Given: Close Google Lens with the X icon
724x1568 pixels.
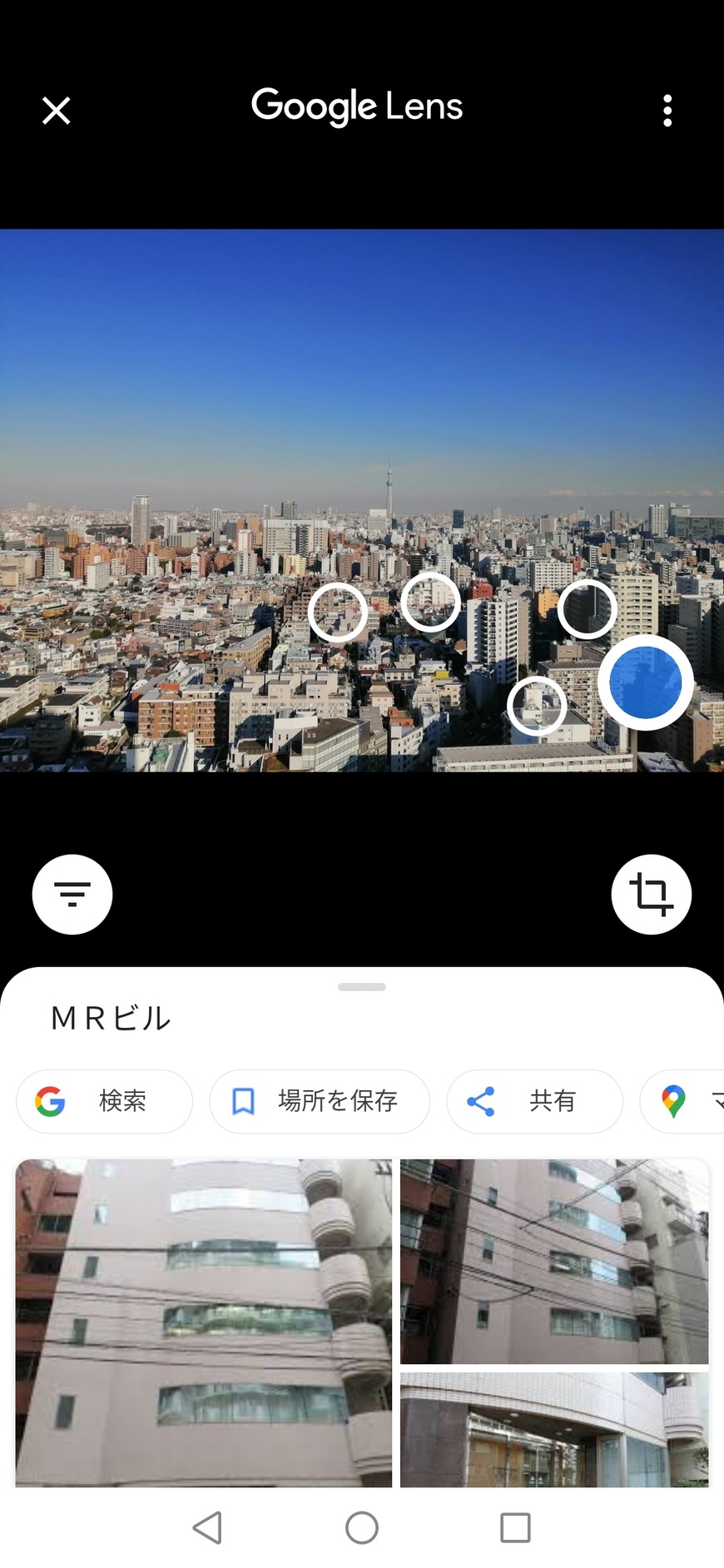Looking at the screenshot, I should (x=56, y=110).
